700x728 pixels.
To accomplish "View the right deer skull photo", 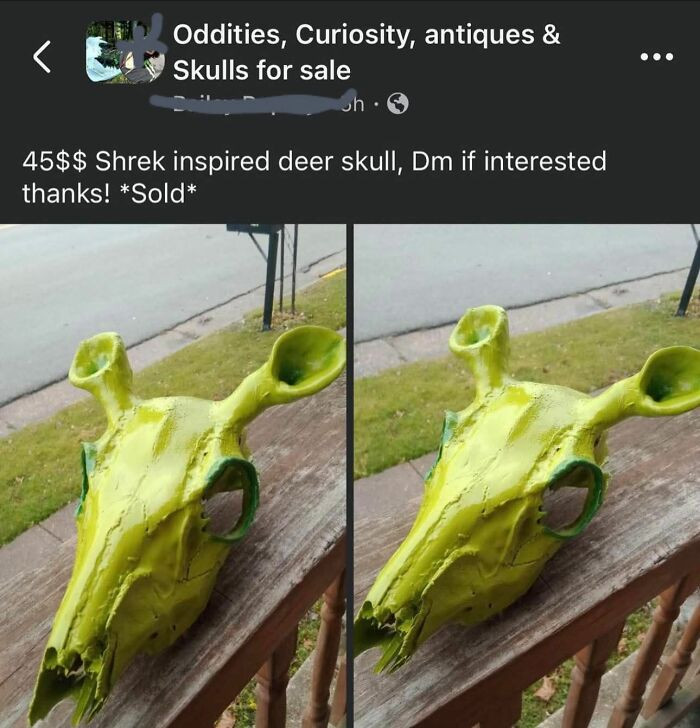I will (x=527, y=475).
